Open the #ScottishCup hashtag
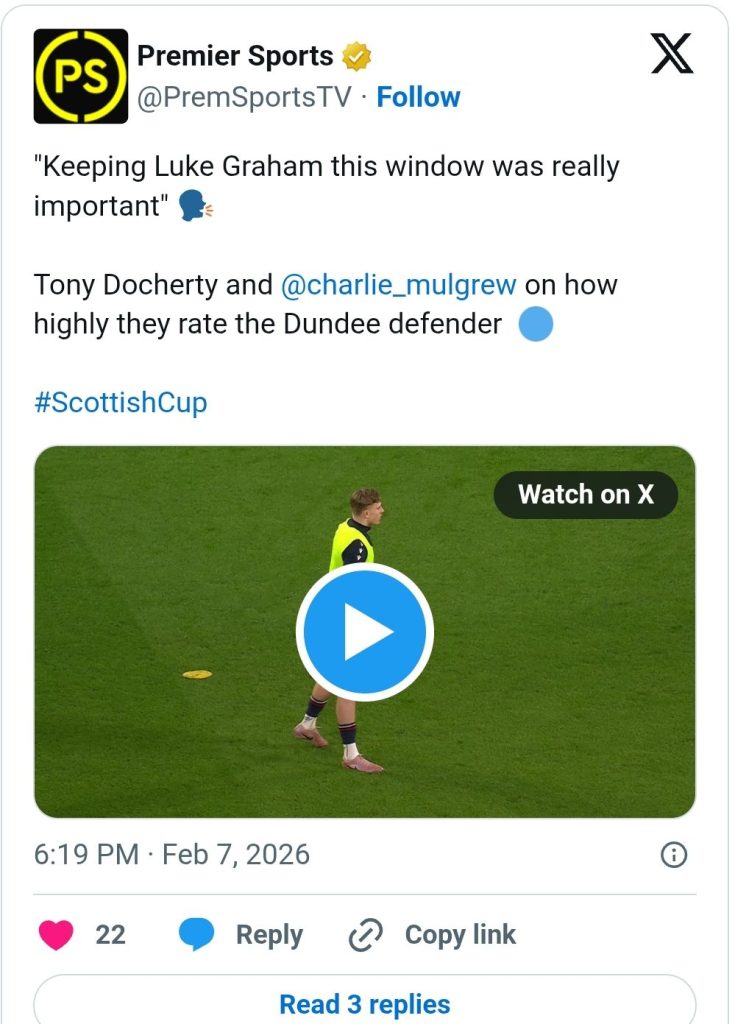This screenshot has height=1024, width=735. point(120,403)
